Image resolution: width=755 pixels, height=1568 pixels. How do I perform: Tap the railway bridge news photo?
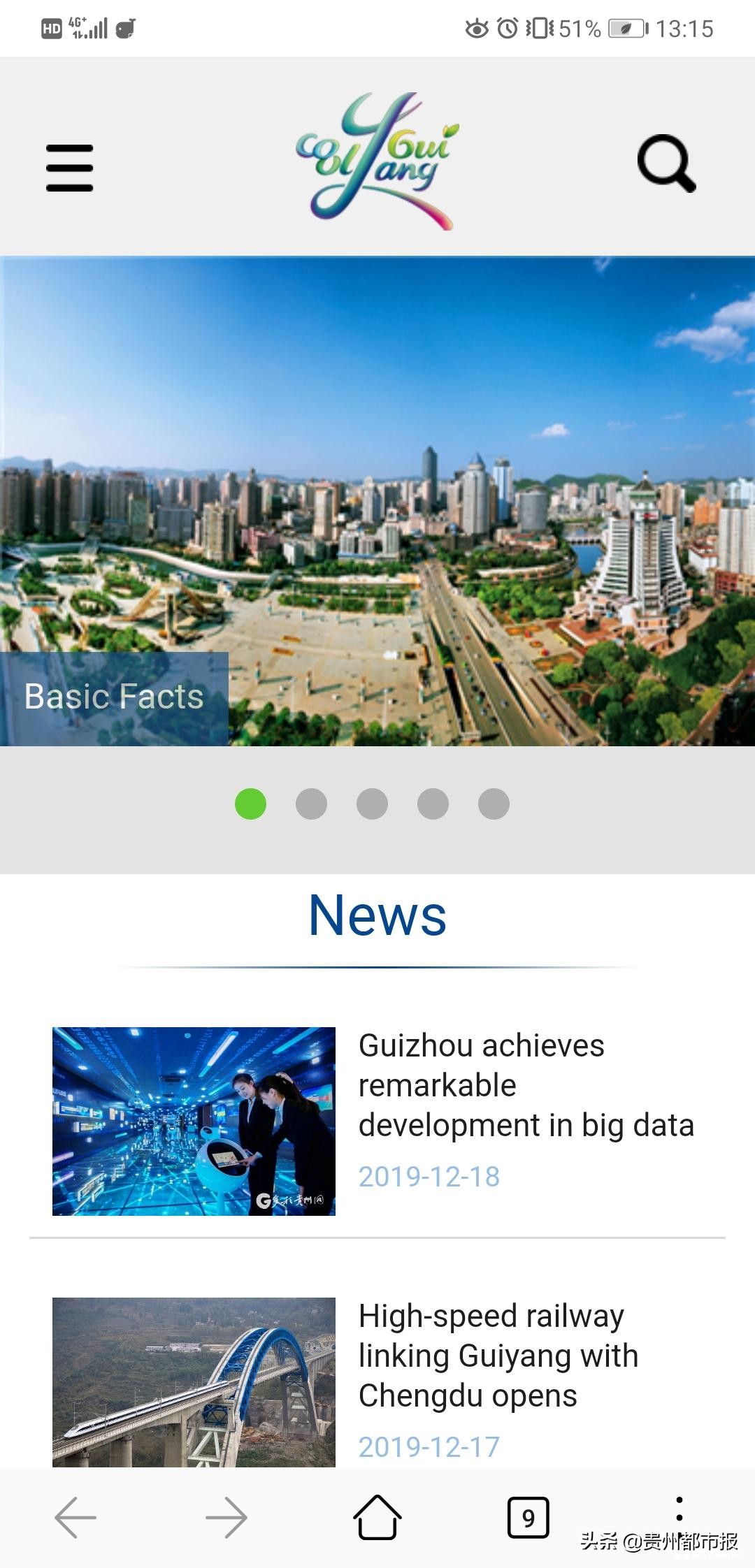pos(194,1381)
